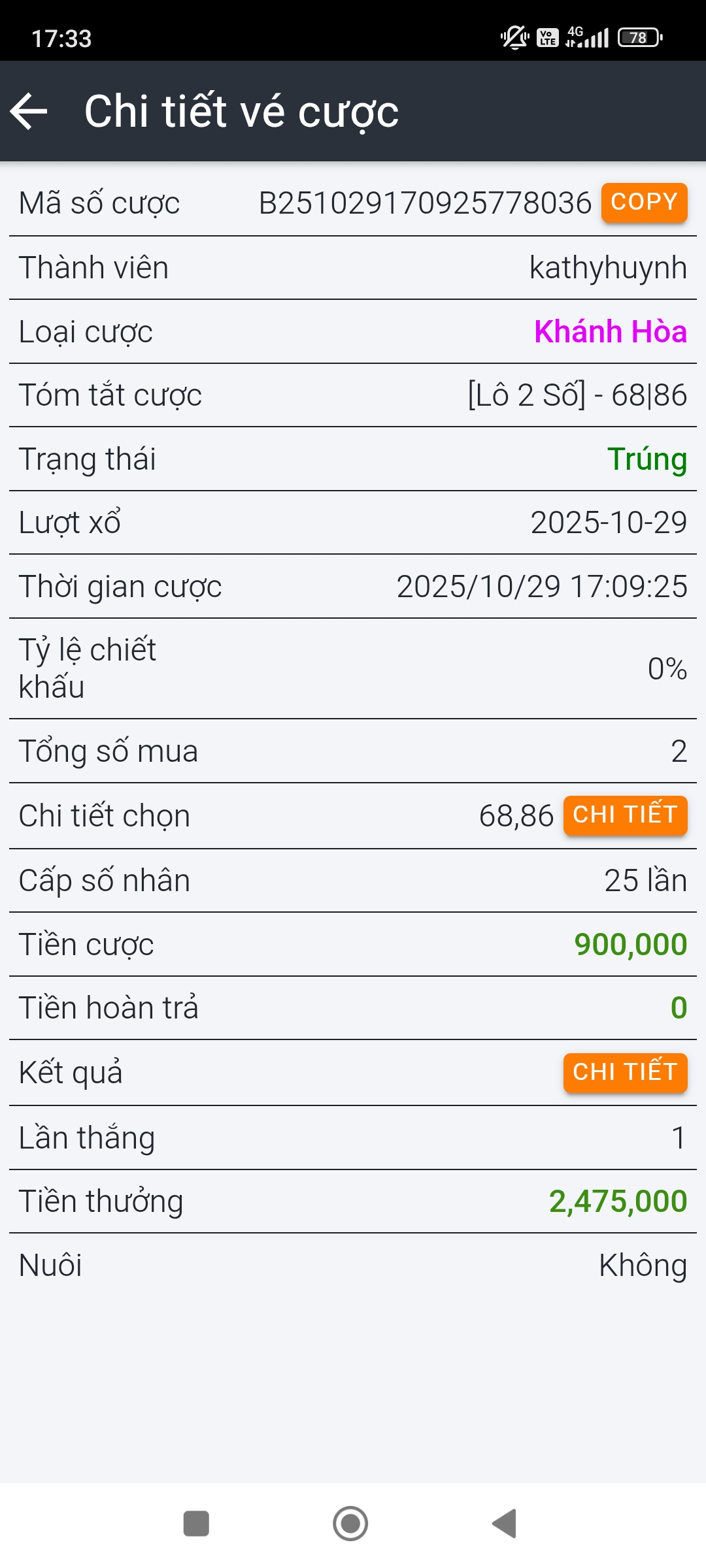
Task: Open CHI TIẾT next to Kết quả
Action: (624, 1071)
